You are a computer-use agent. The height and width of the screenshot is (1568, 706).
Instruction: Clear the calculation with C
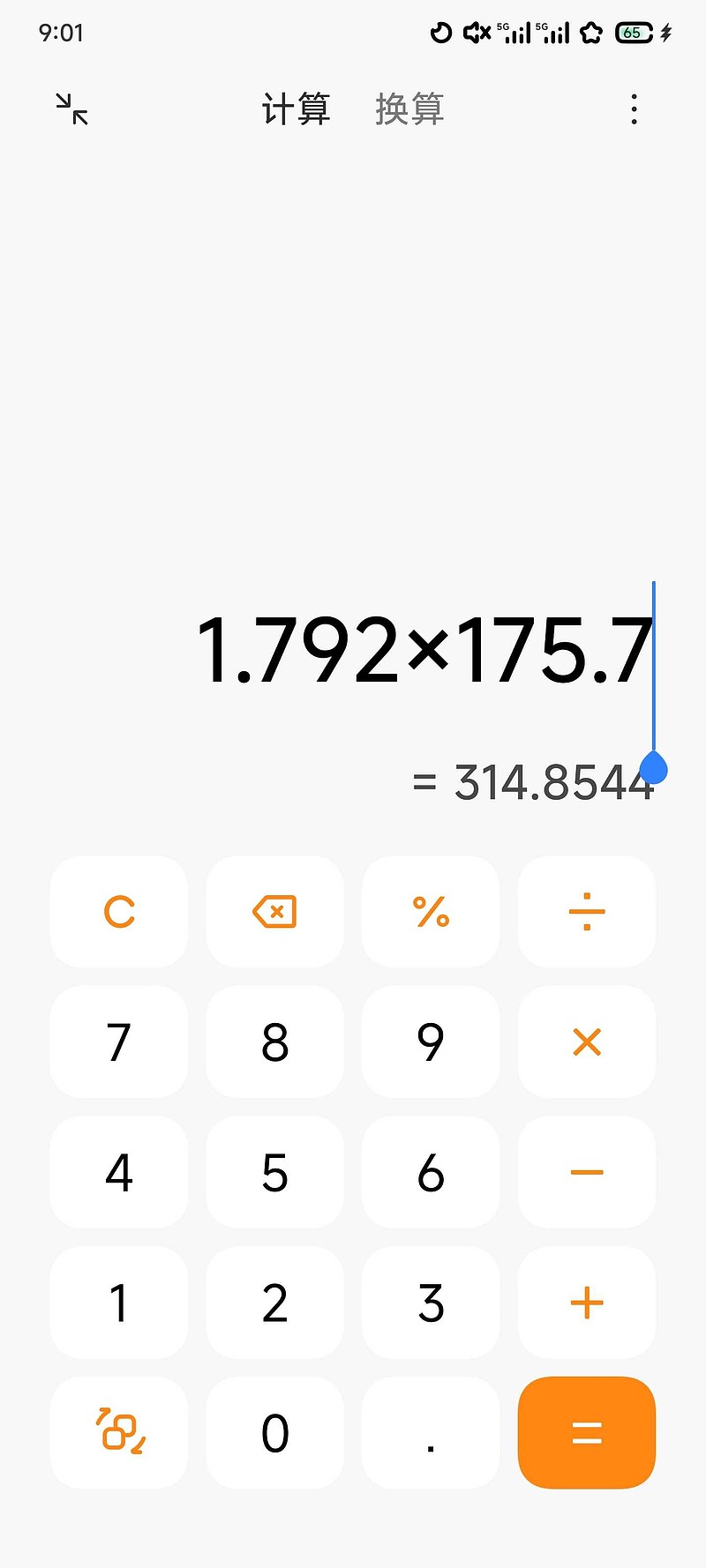click(x=119, y=911)
